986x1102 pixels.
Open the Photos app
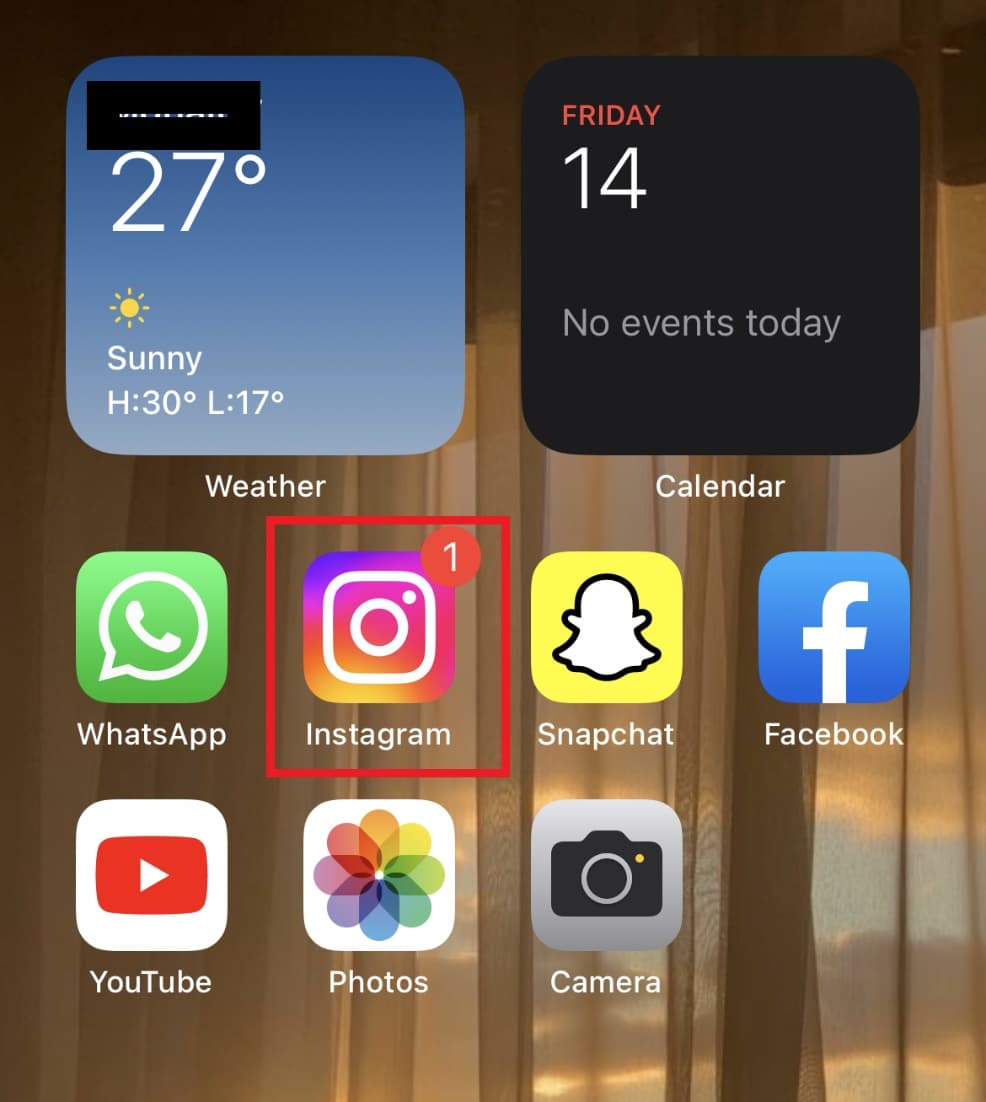coord(379,875)
